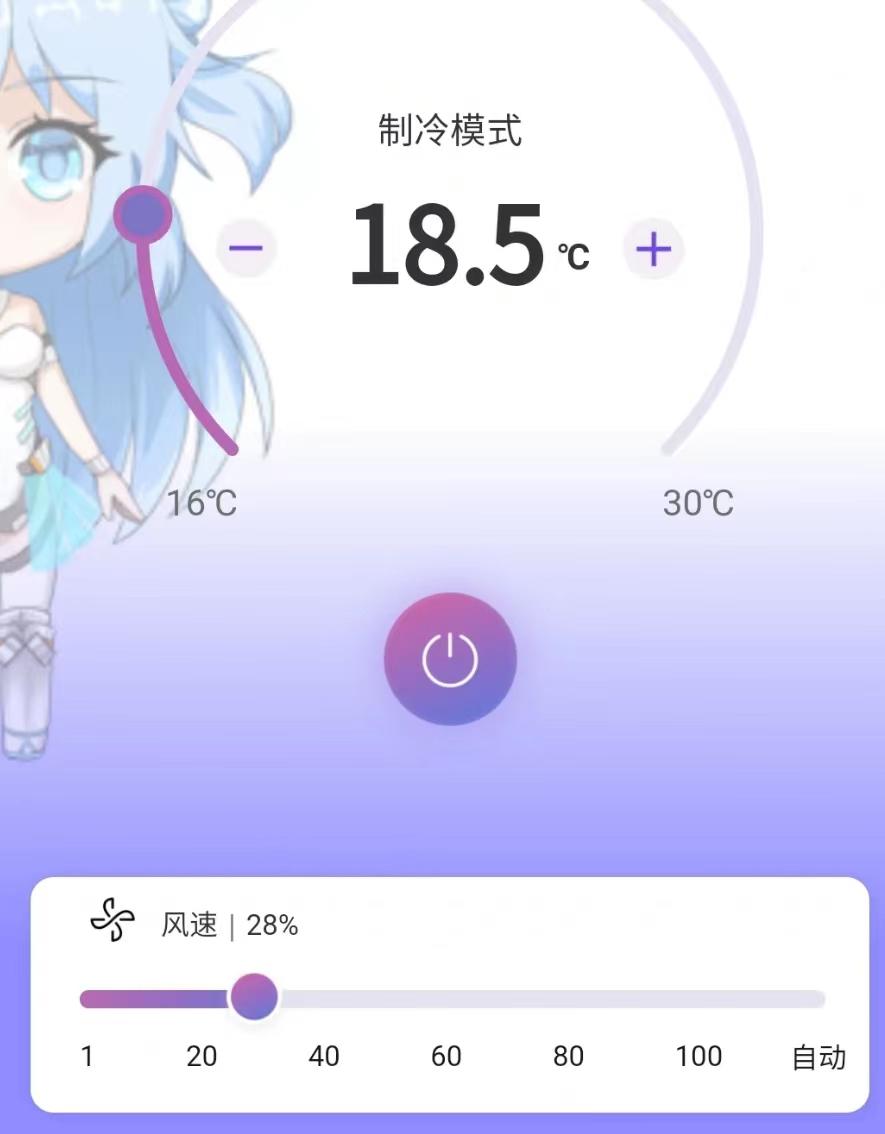Tap the power symbol inside the gradient circle

[449, 658]
